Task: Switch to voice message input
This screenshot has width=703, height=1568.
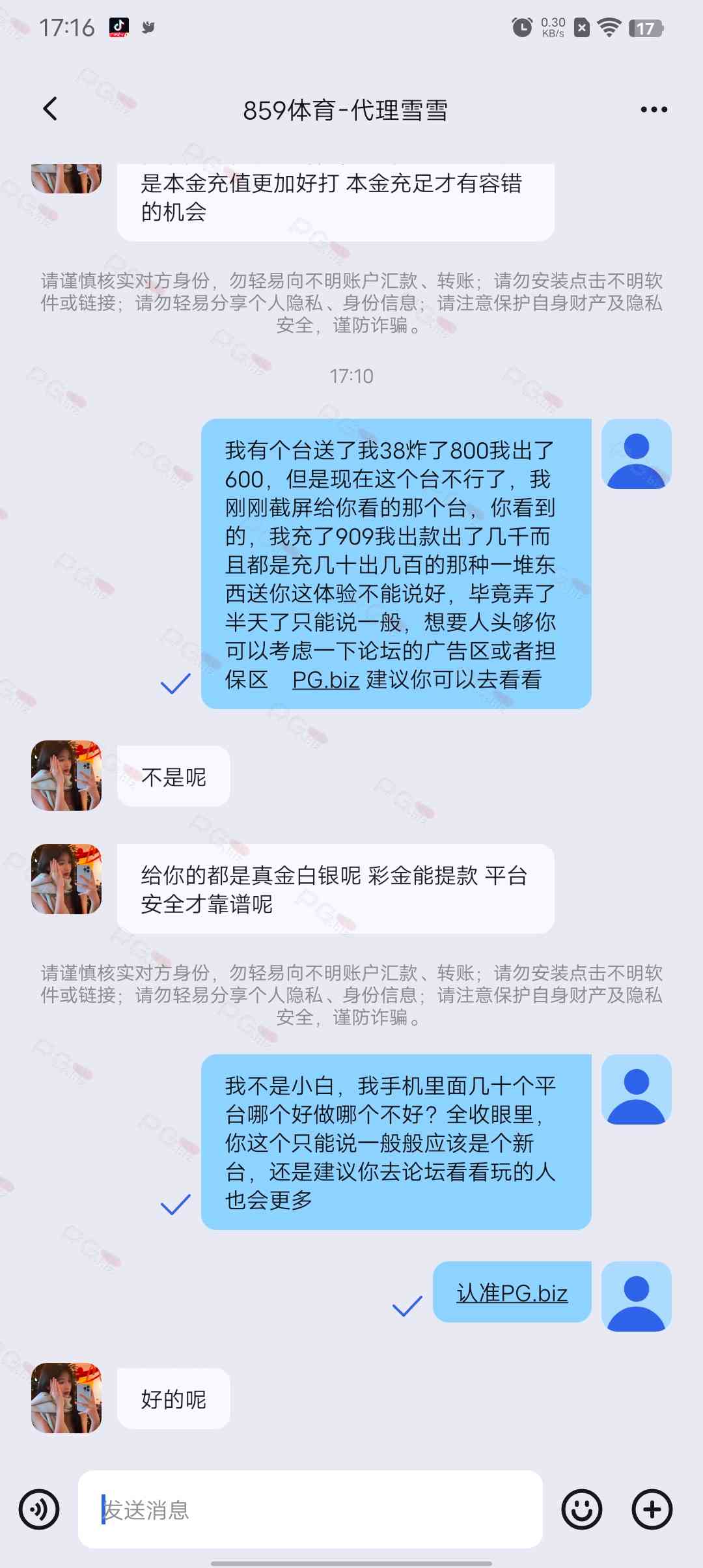Action: (x=39, y=1509)
